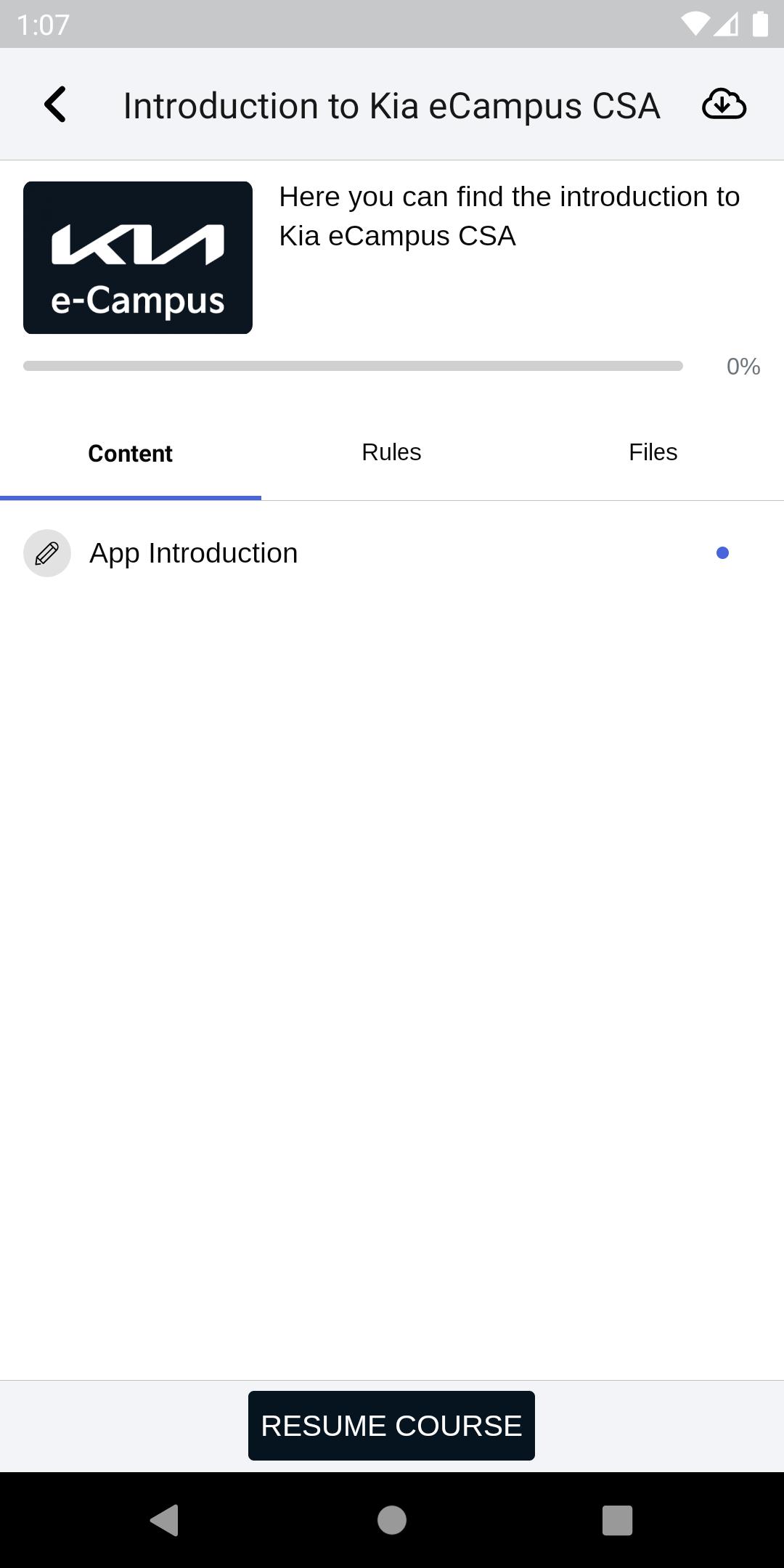This screenshot has width=784, height=1568.
Task: Go to the system home screen
Action: (x=392, y=1520)
